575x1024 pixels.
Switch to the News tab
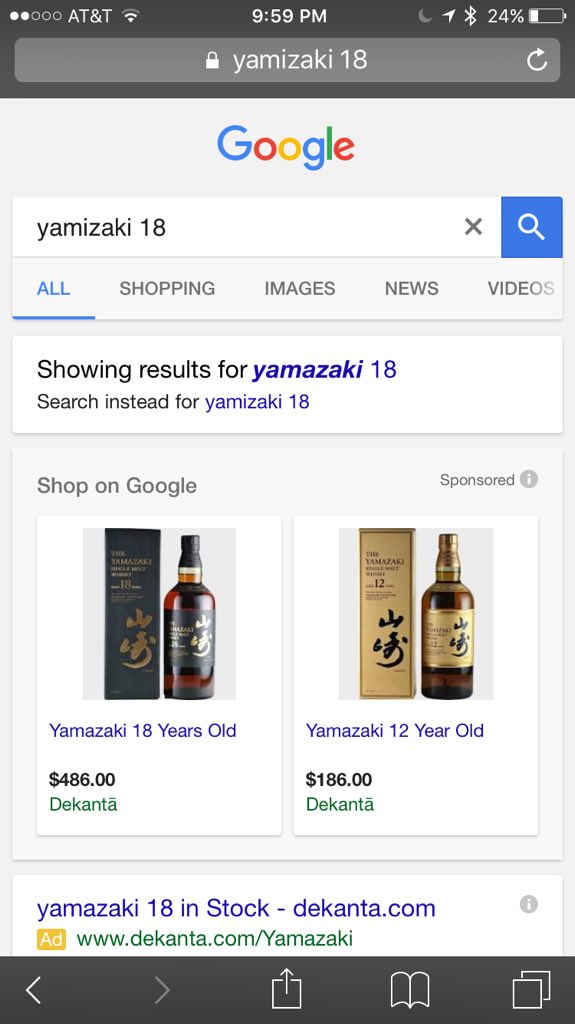[x=412, y=288]
